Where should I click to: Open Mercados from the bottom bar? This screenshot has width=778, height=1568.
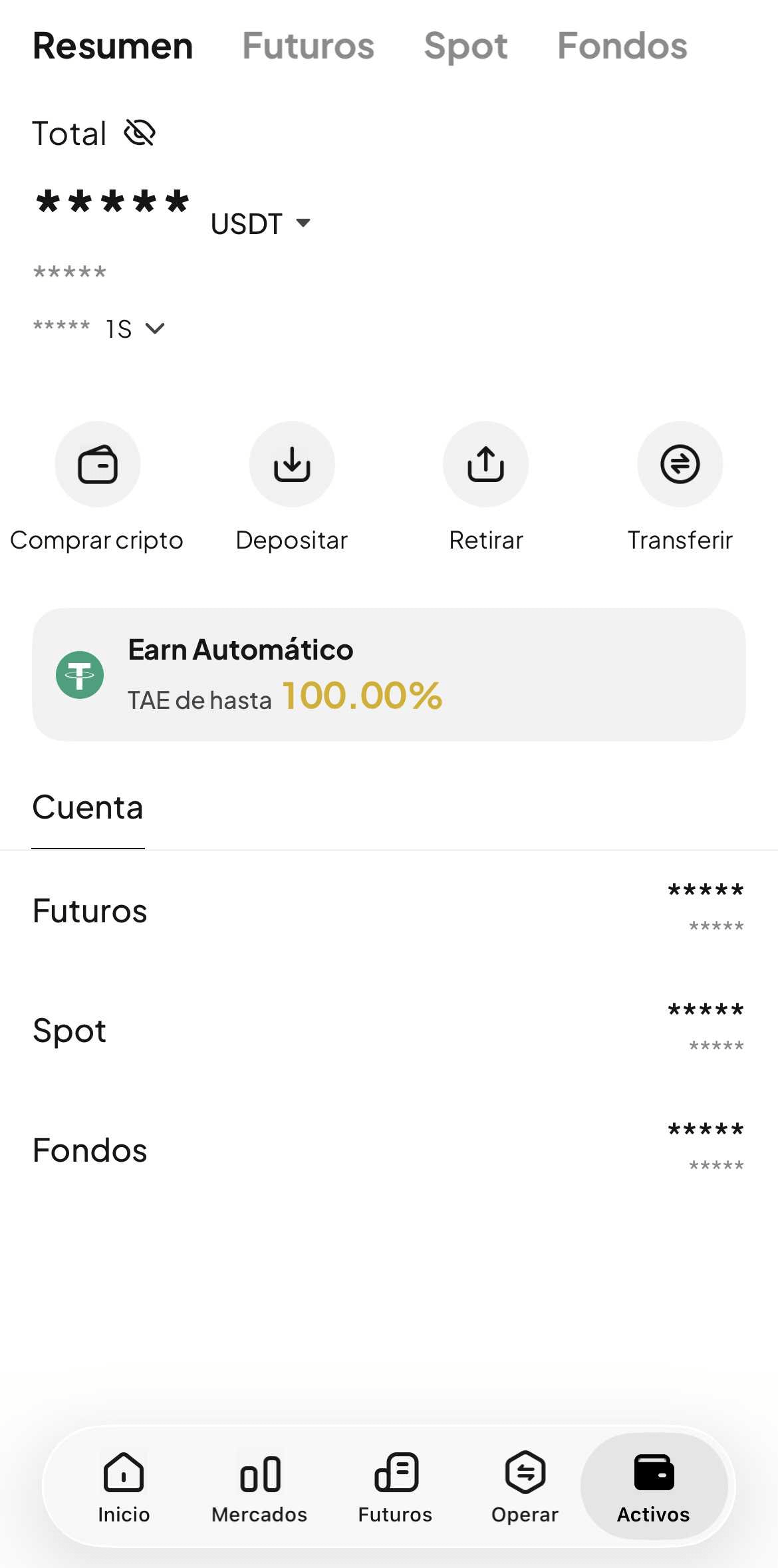tap(261, 1474)
